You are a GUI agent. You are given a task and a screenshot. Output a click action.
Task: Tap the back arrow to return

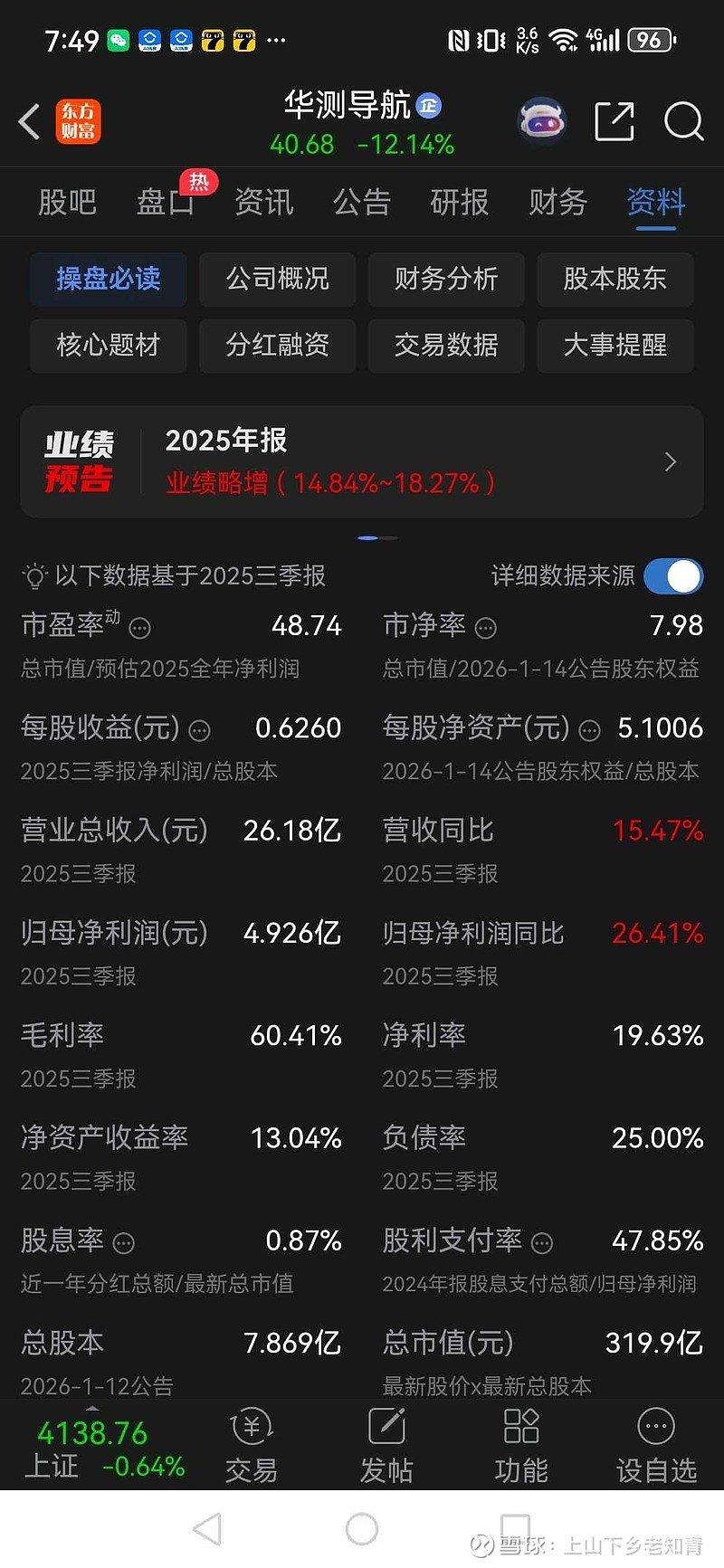[x=28, y=121]
